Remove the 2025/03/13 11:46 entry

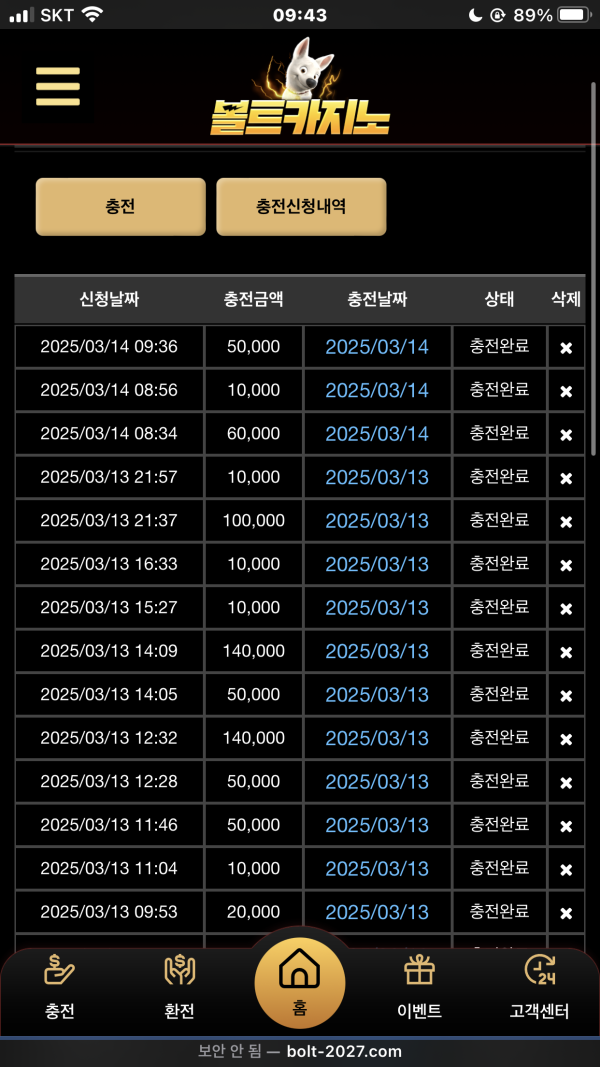click(566, 826)
